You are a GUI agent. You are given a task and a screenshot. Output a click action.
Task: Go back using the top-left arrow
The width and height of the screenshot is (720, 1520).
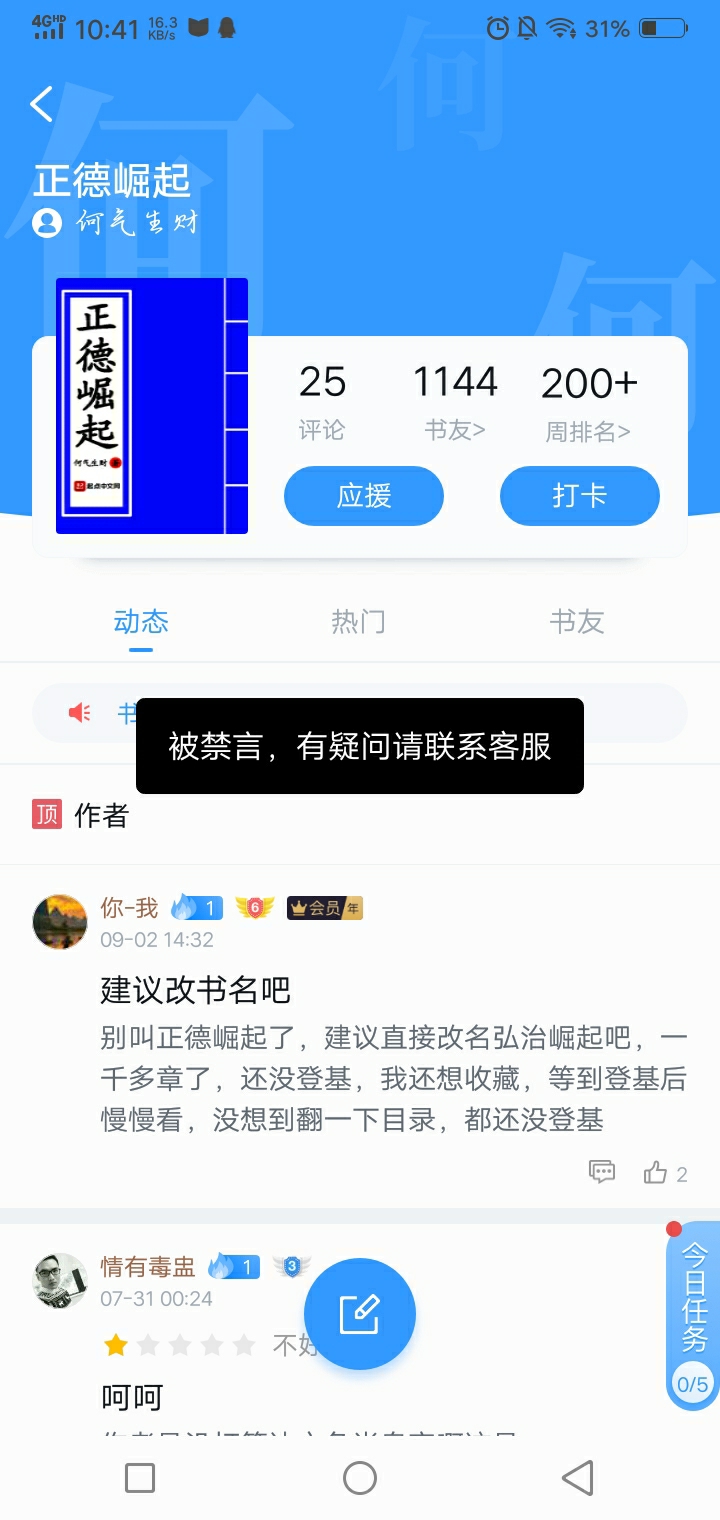(x=41, y=103)
